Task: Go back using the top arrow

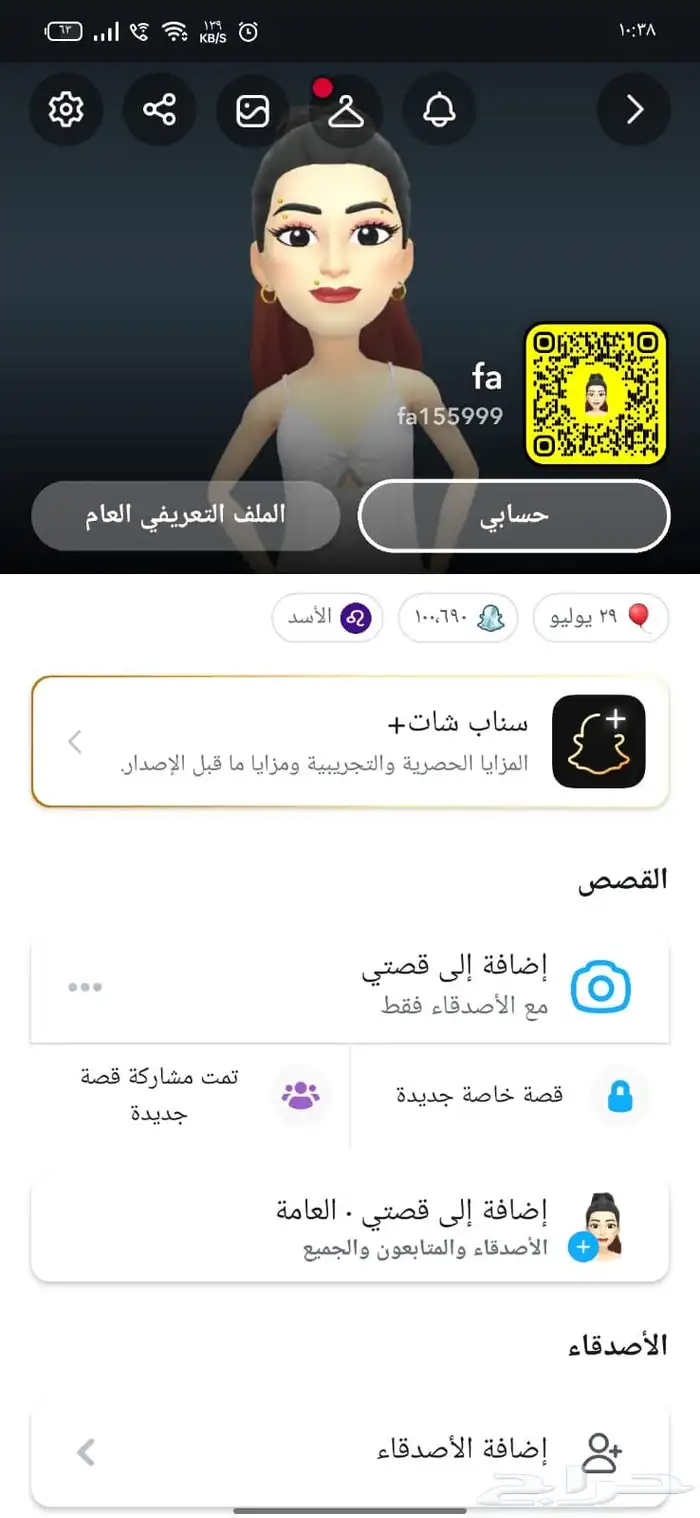Action: pyautogui.click(x=634, y=109)
